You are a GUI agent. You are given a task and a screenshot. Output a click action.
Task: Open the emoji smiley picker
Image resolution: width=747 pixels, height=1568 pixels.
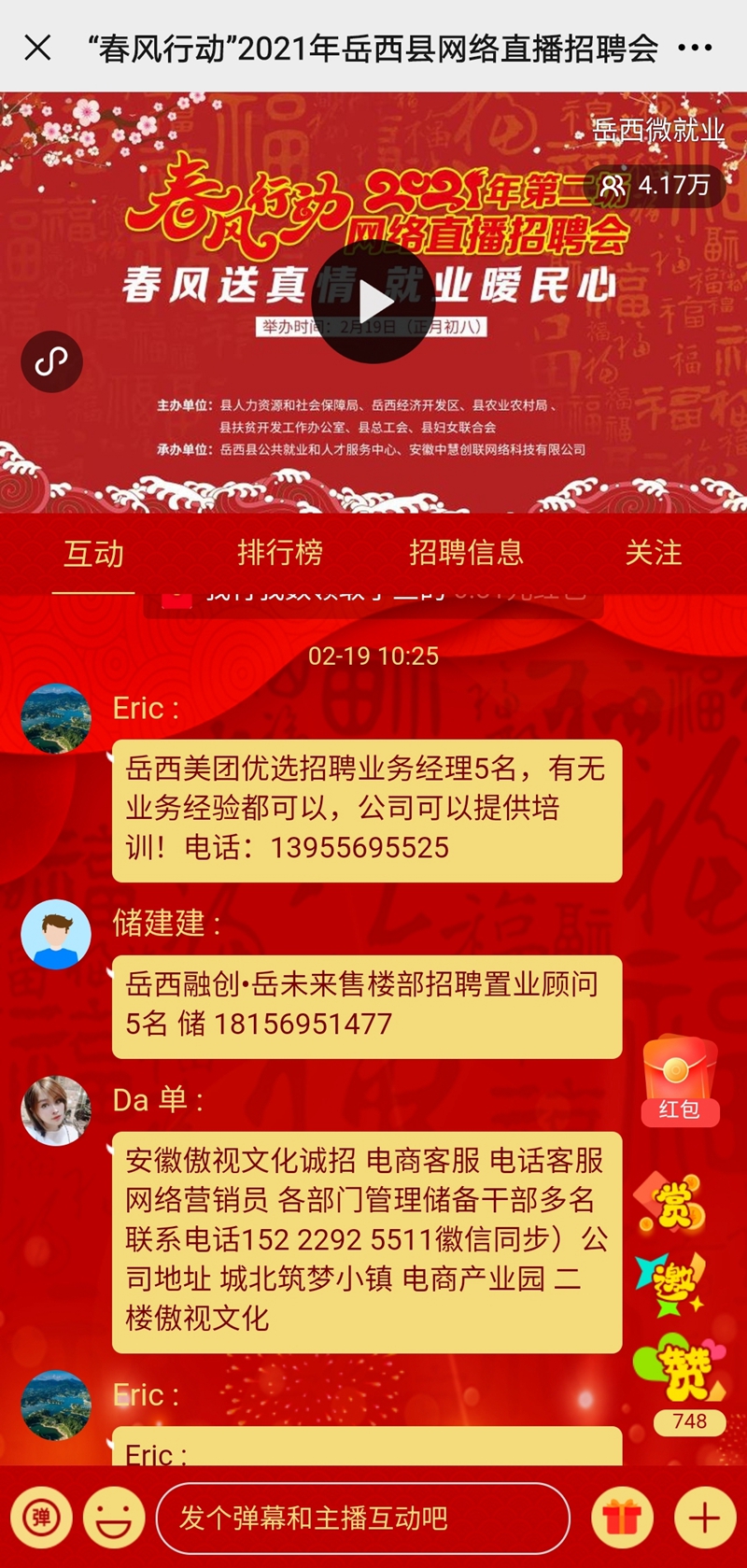[114, 1518]
